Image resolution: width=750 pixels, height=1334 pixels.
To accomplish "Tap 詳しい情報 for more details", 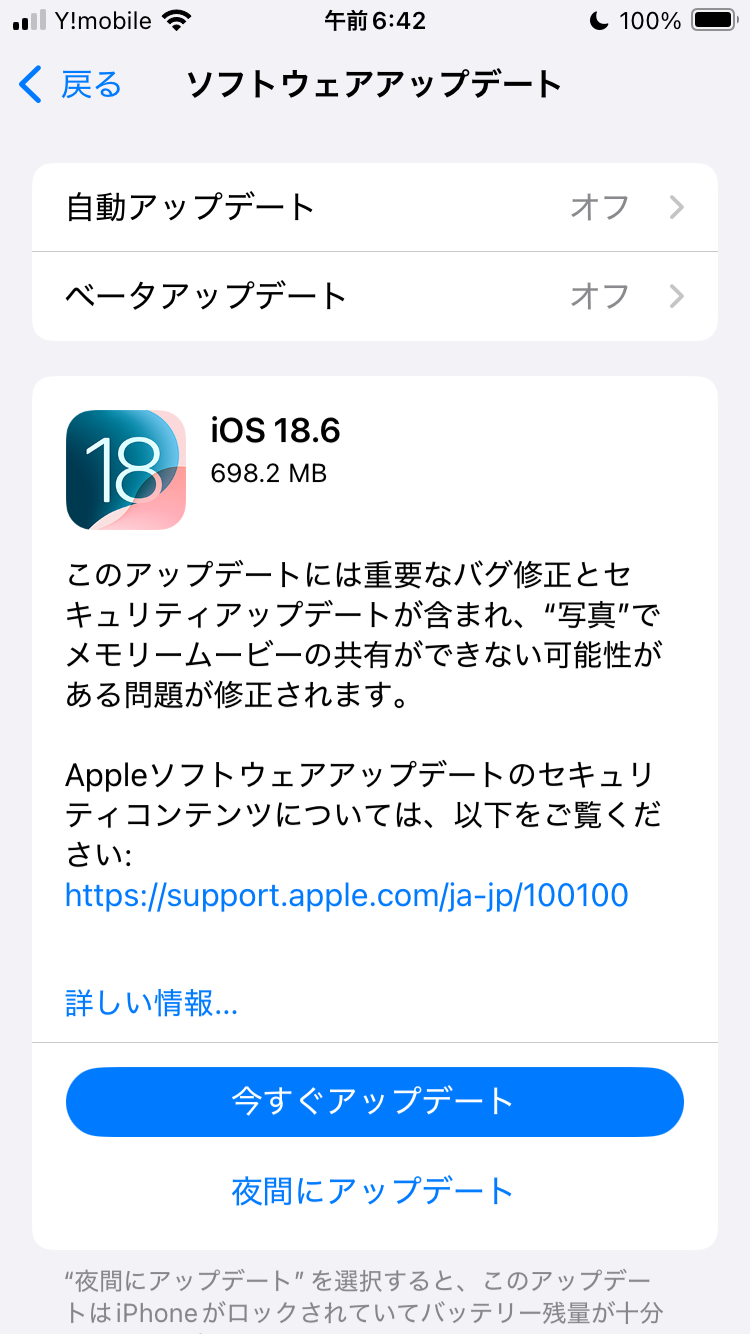I will pos(151,1003).
